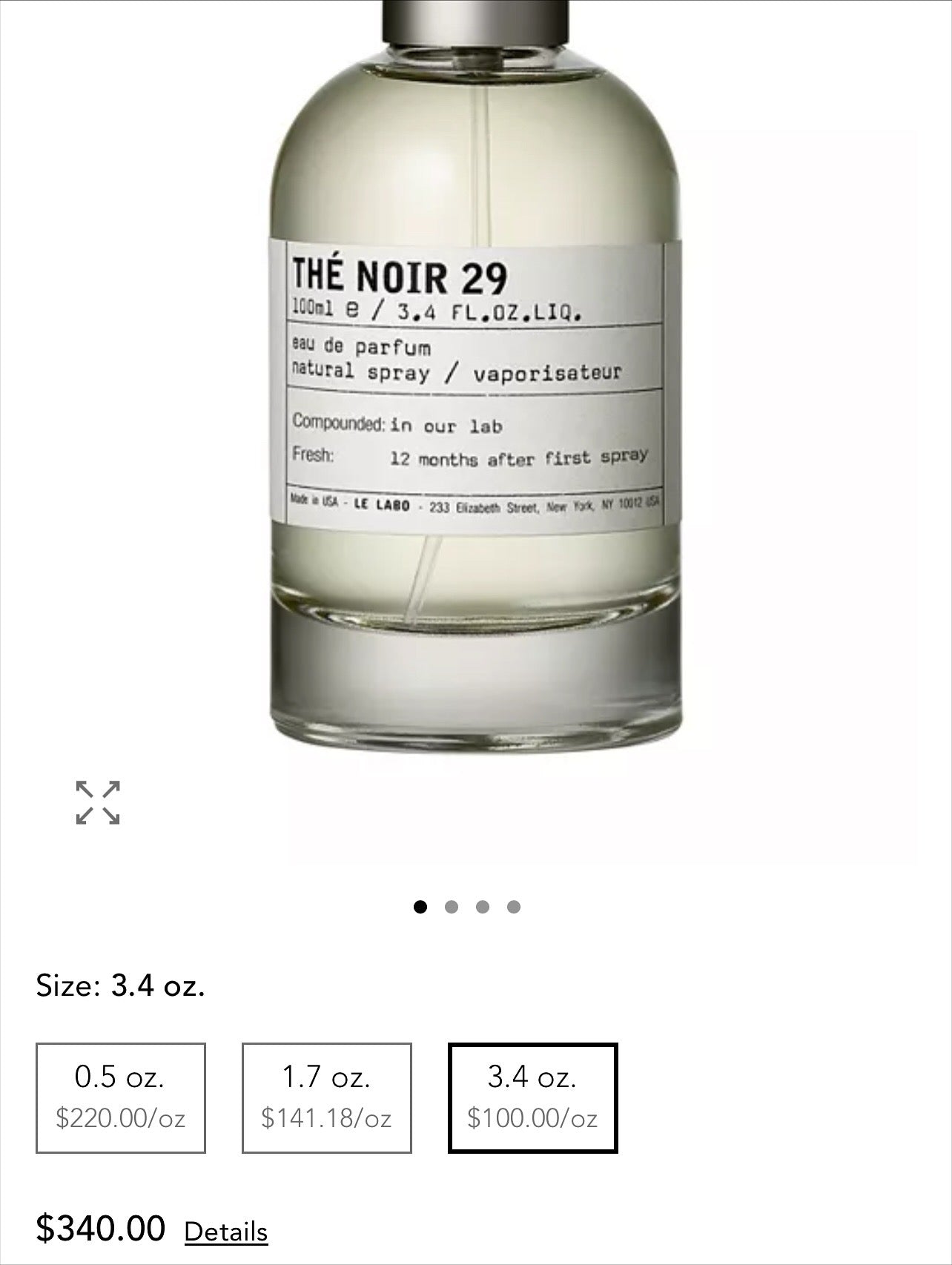Select the 0.5 oz. size option

pyautogui.click(x=120, y=1097)
